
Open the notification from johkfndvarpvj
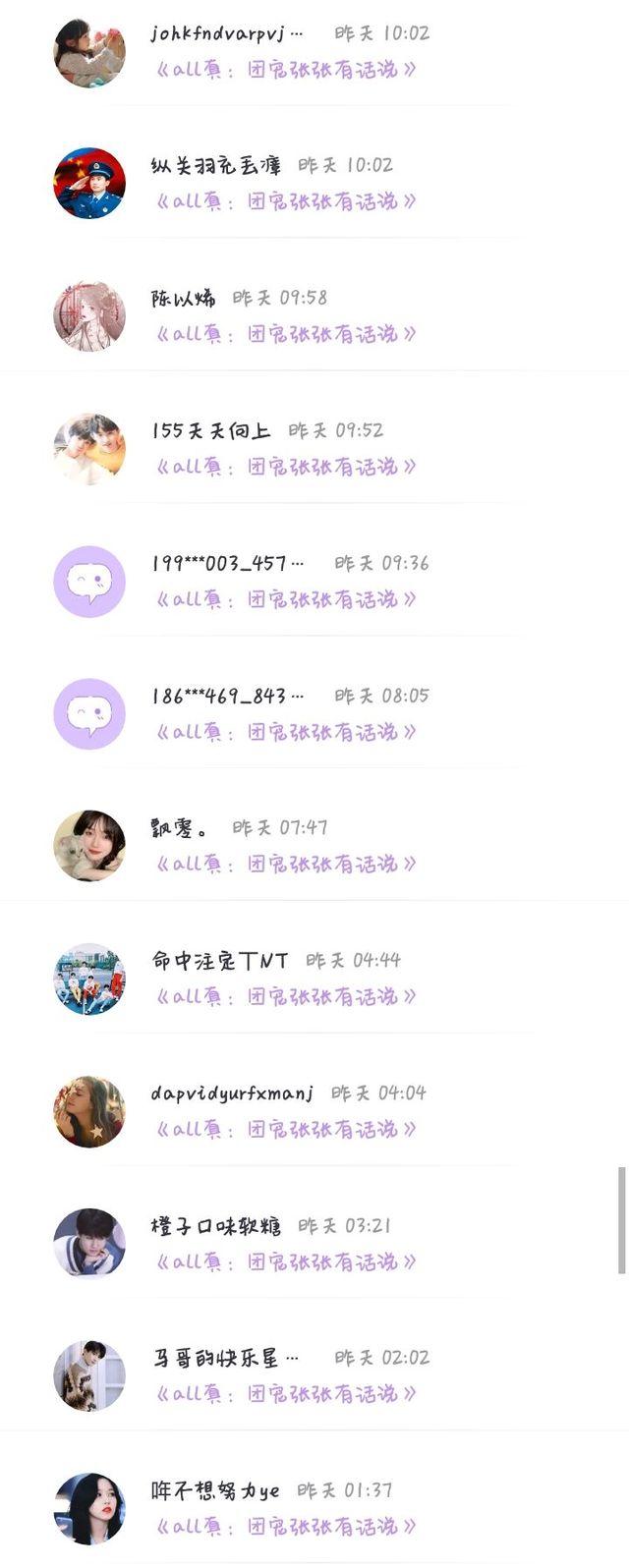coord(314,51)
